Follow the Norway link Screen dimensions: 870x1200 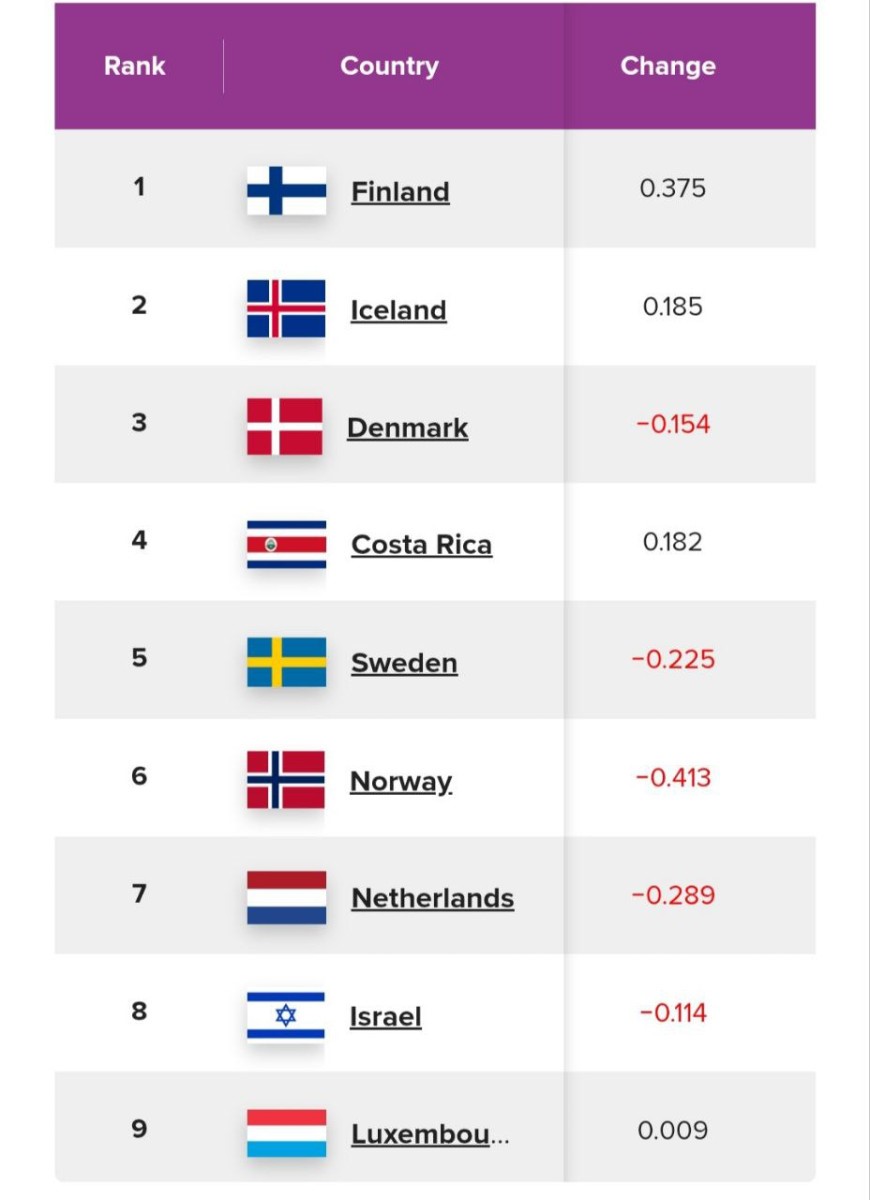(x=400, y=781)
